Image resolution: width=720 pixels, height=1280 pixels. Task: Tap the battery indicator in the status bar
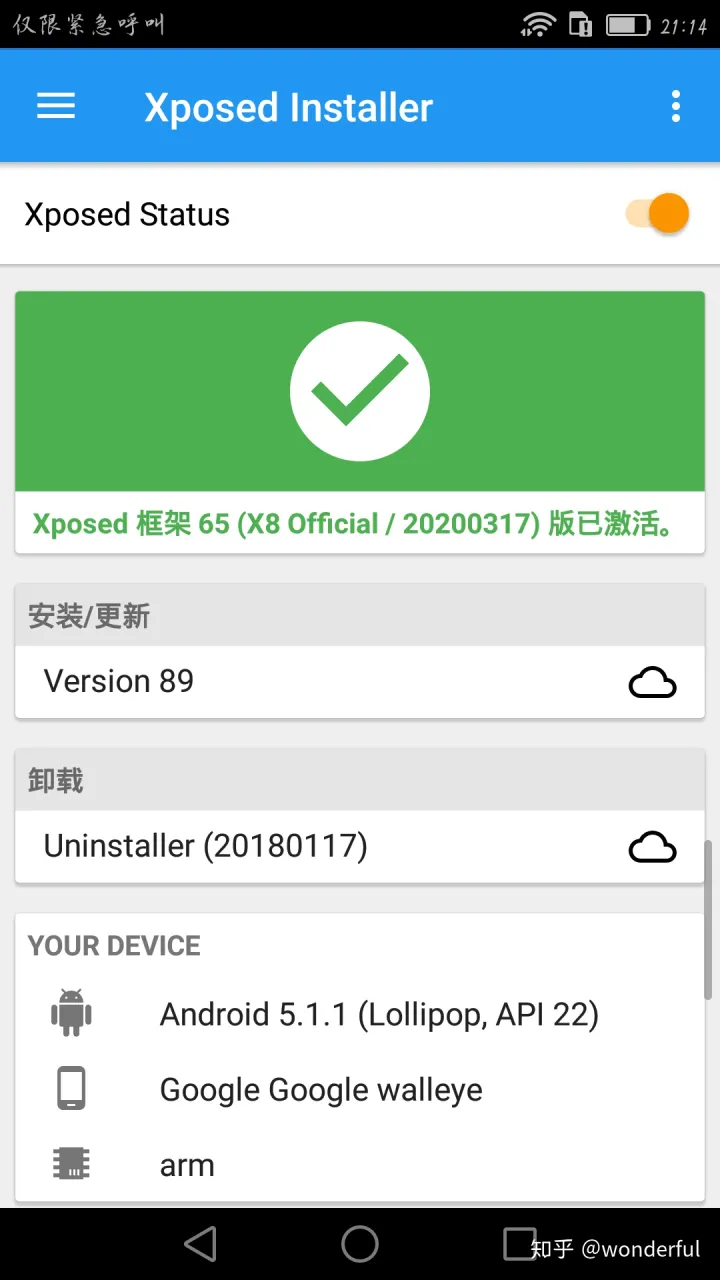628,24
